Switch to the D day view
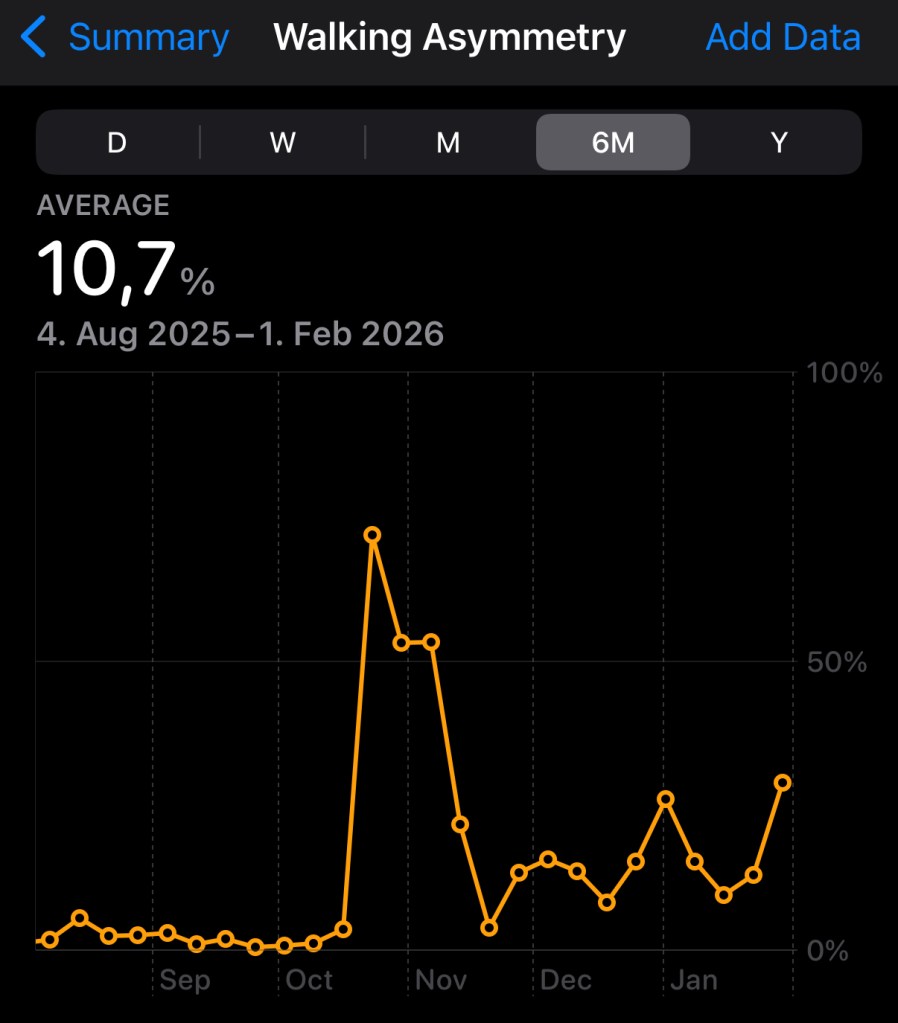The width and height of the screenshot is (898, 1023). tap(117, 143)
